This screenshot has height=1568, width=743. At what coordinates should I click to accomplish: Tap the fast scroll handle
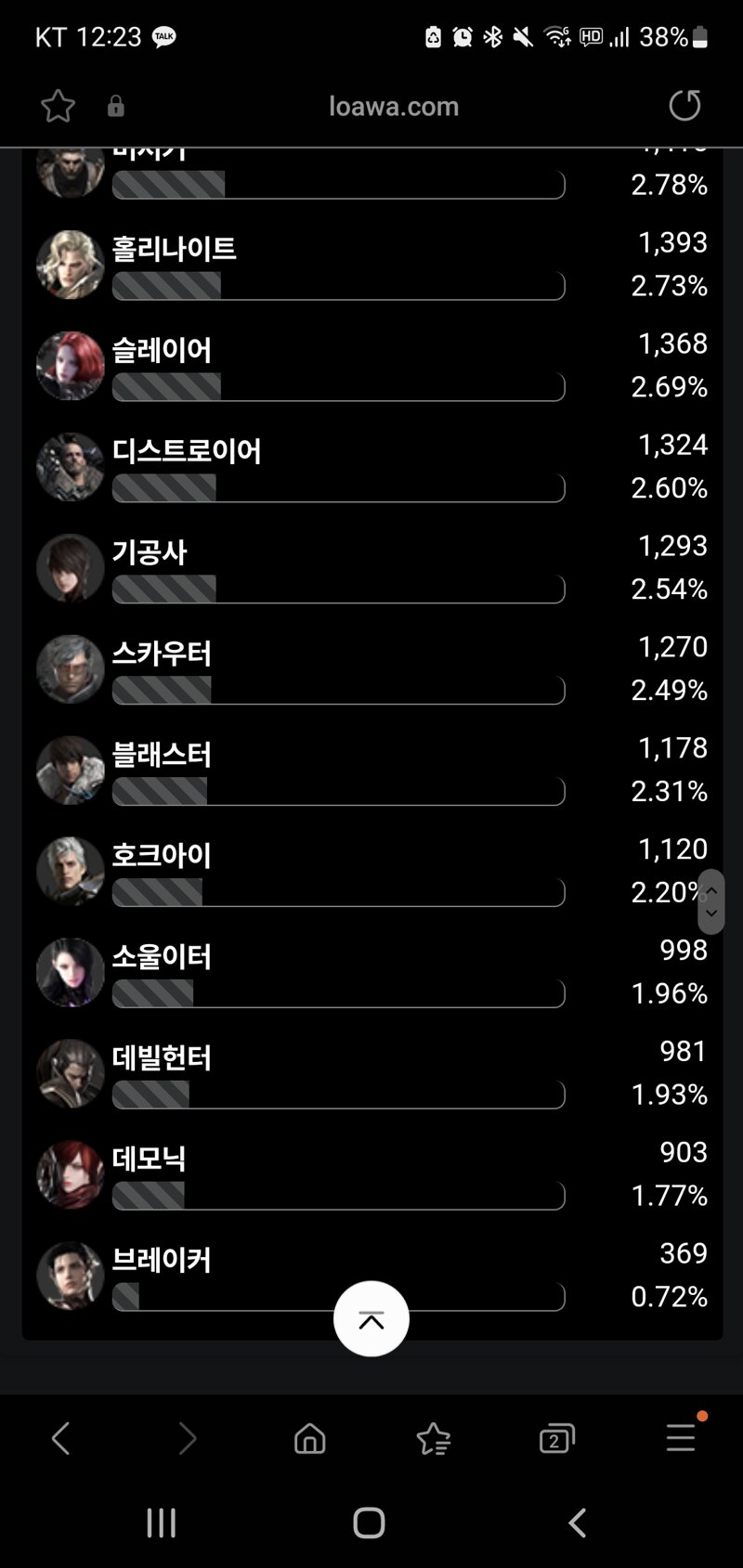coord(710,901)
